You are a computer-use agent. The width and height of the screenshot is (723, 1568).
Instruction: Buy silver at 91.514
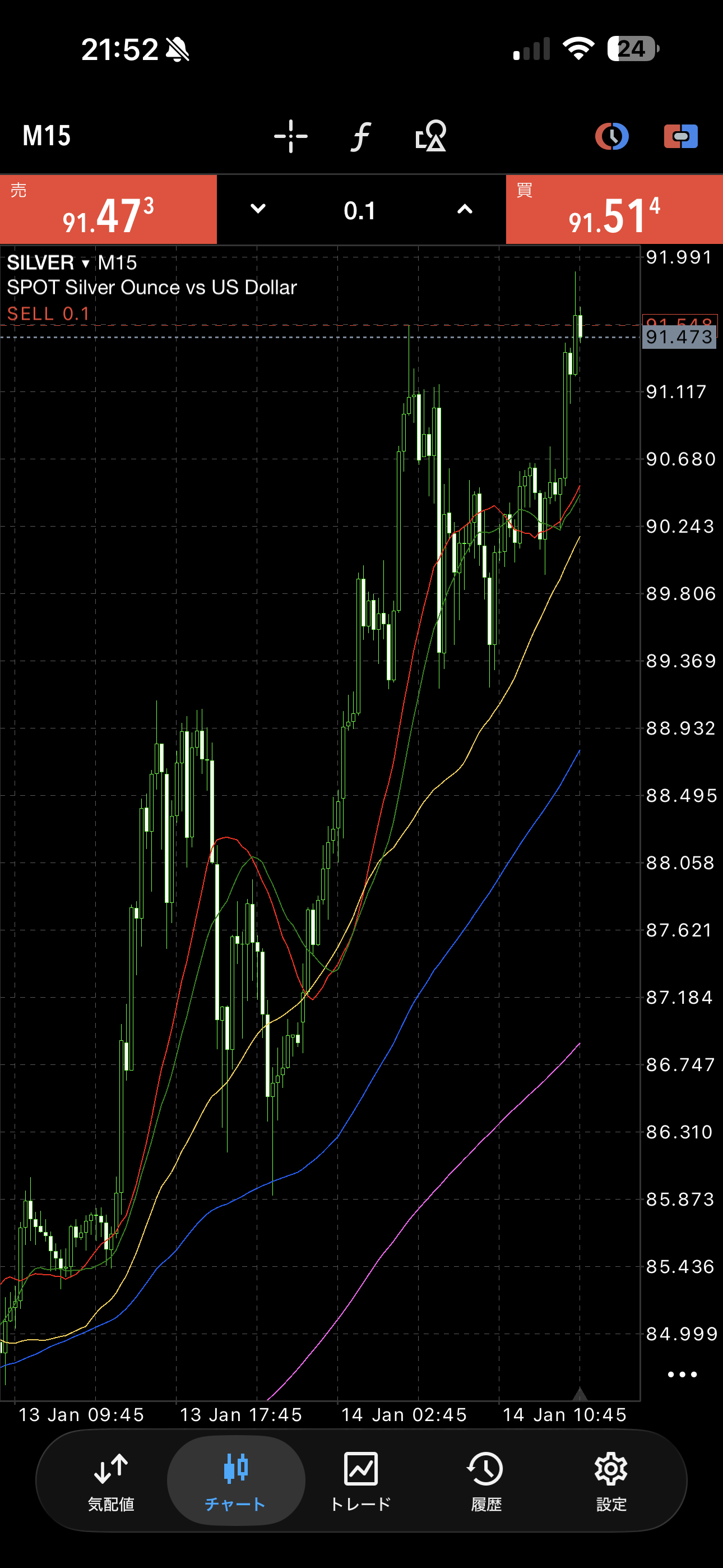[614, 210]
